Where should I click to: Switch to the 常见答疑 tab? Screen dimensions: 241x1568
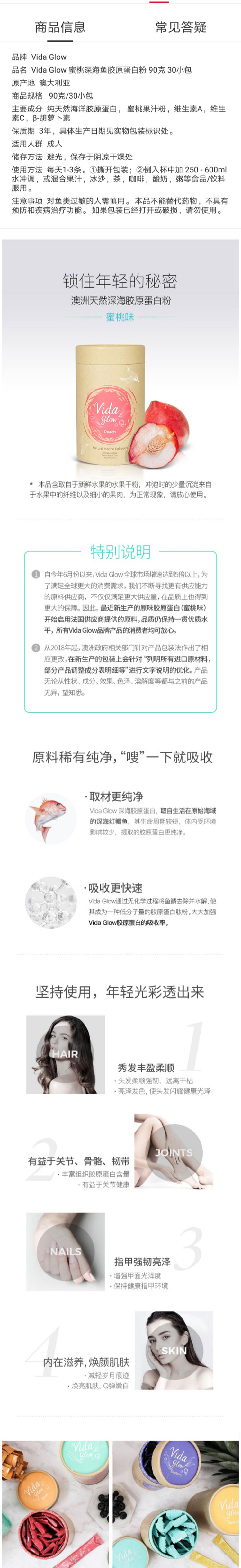pos(181,27)
